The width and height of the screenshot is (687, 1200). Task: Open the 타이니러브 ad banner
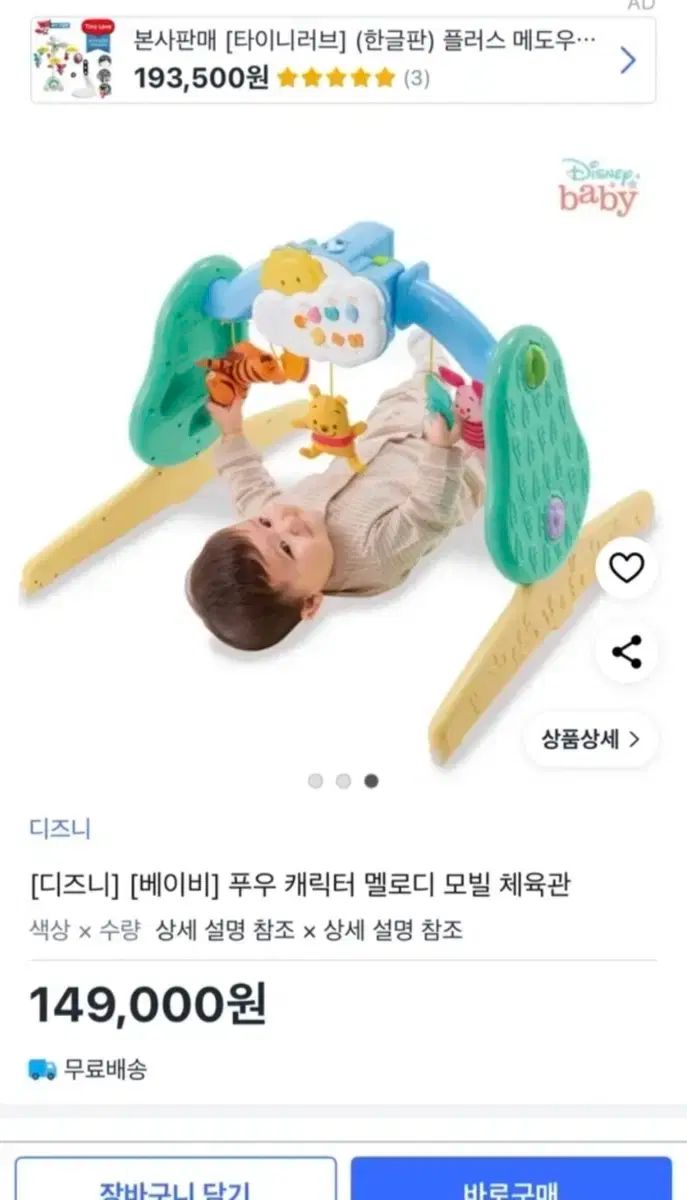click(343, 60)
